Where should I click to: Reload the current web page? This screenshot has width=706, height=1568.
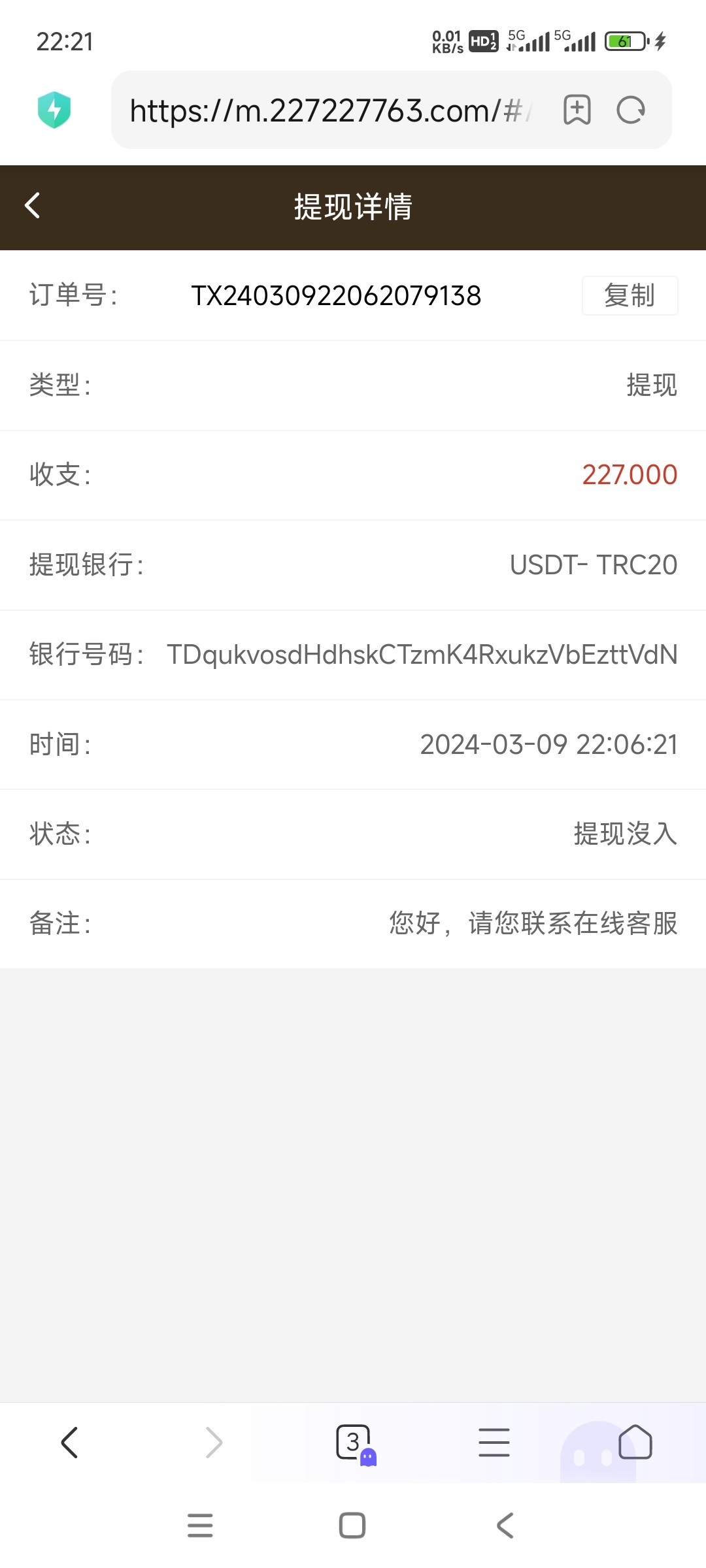coord(631,110)
